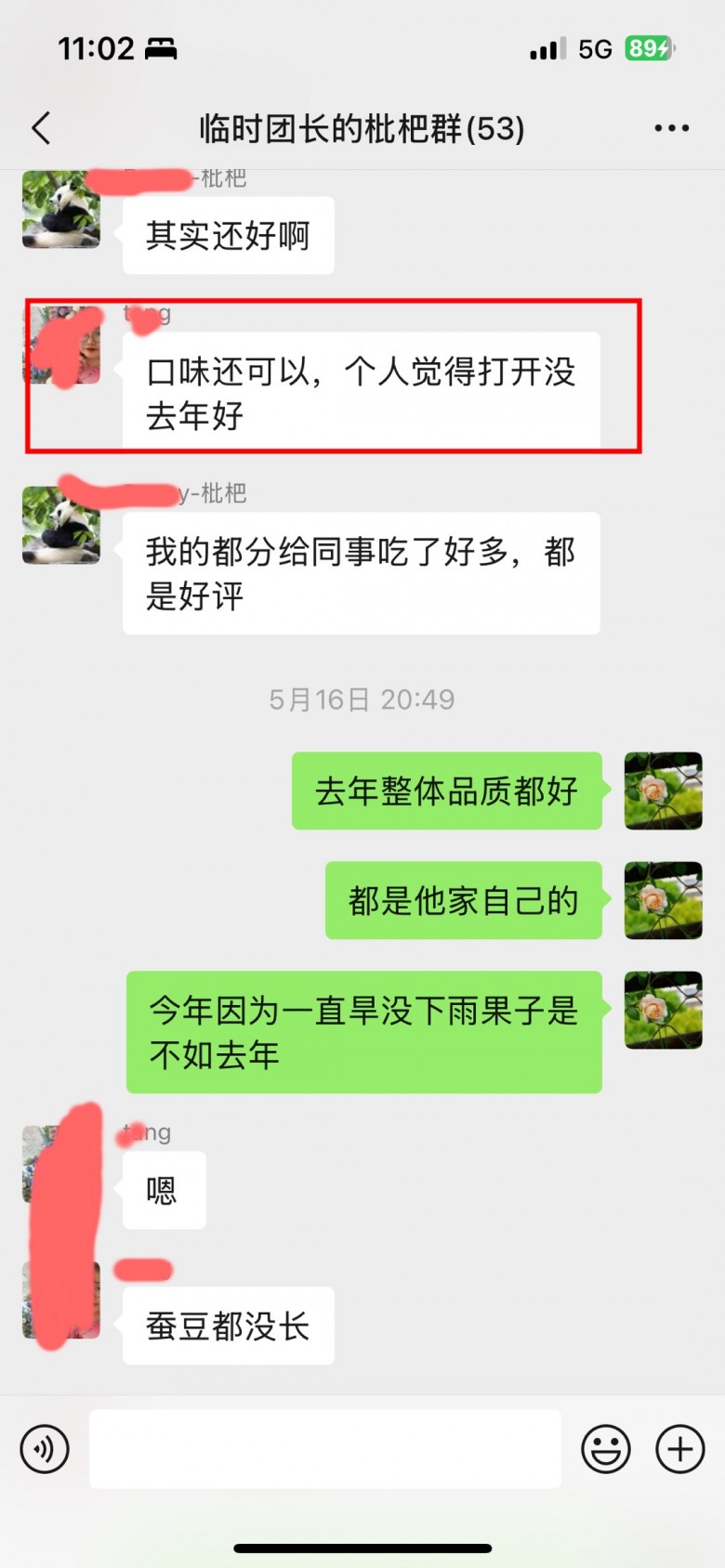Tap panda avatar beside 其实还好啊
Screen dimensions: 725x1568
(61, 210)
